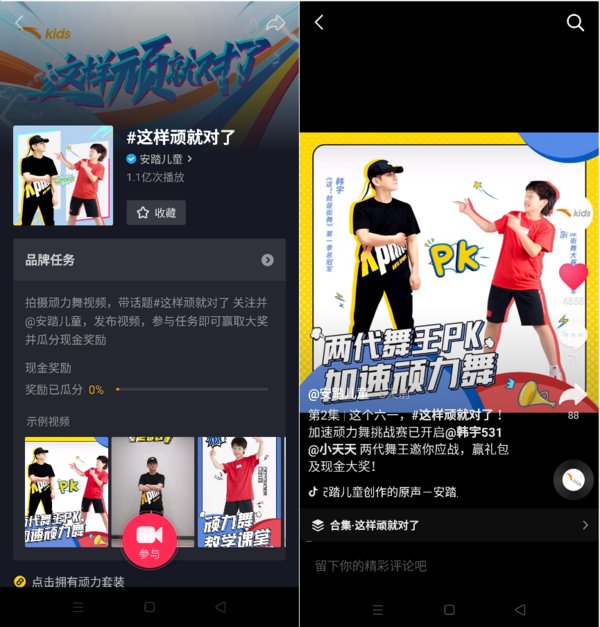Open the 顽力舞教学课堂 example video

coord(240,490)
